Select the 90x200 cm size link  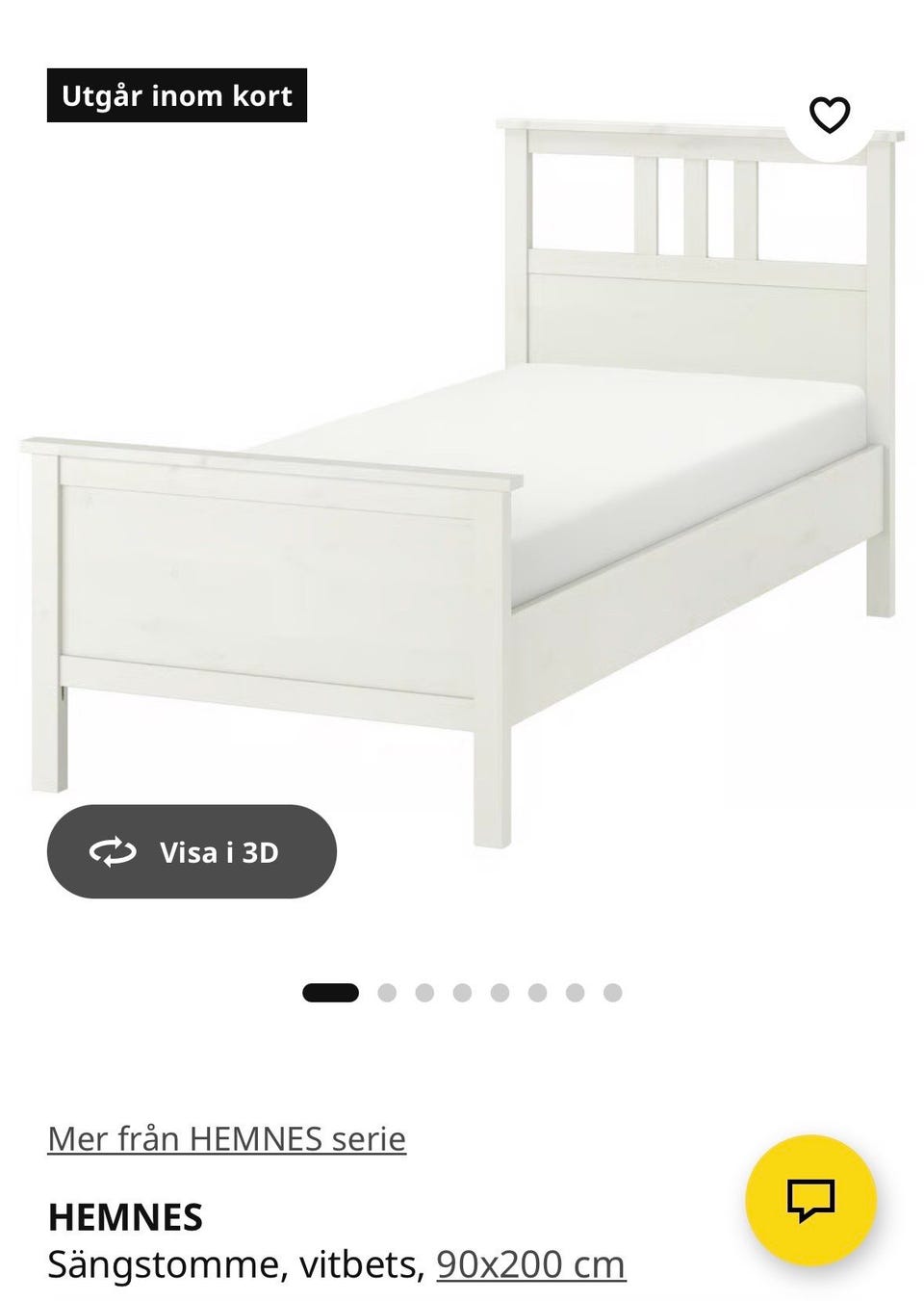(x=530, y=1264)
